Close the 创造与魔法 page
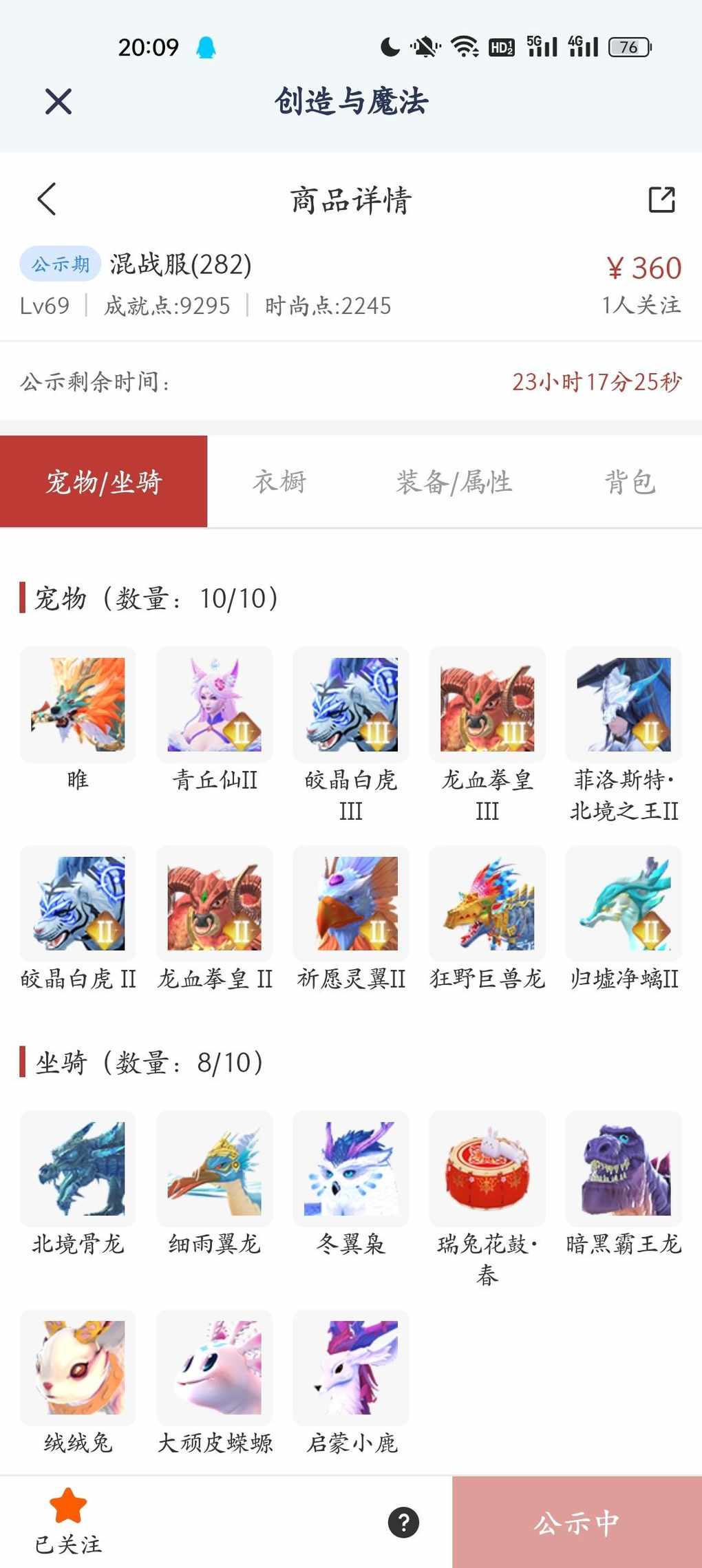This screenshot has height=1568, width=702. 58,102
